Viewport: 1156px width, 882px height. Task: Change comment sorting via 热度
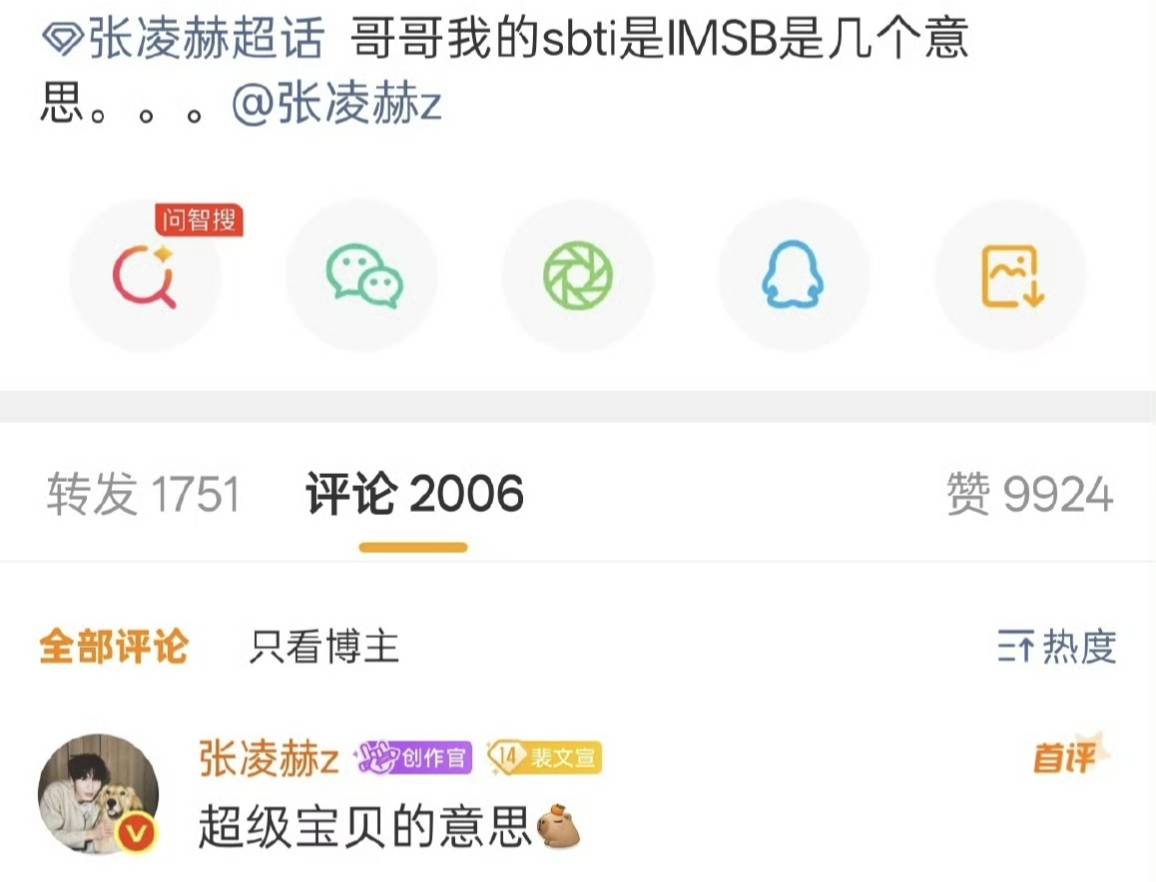pos(1057,647)
